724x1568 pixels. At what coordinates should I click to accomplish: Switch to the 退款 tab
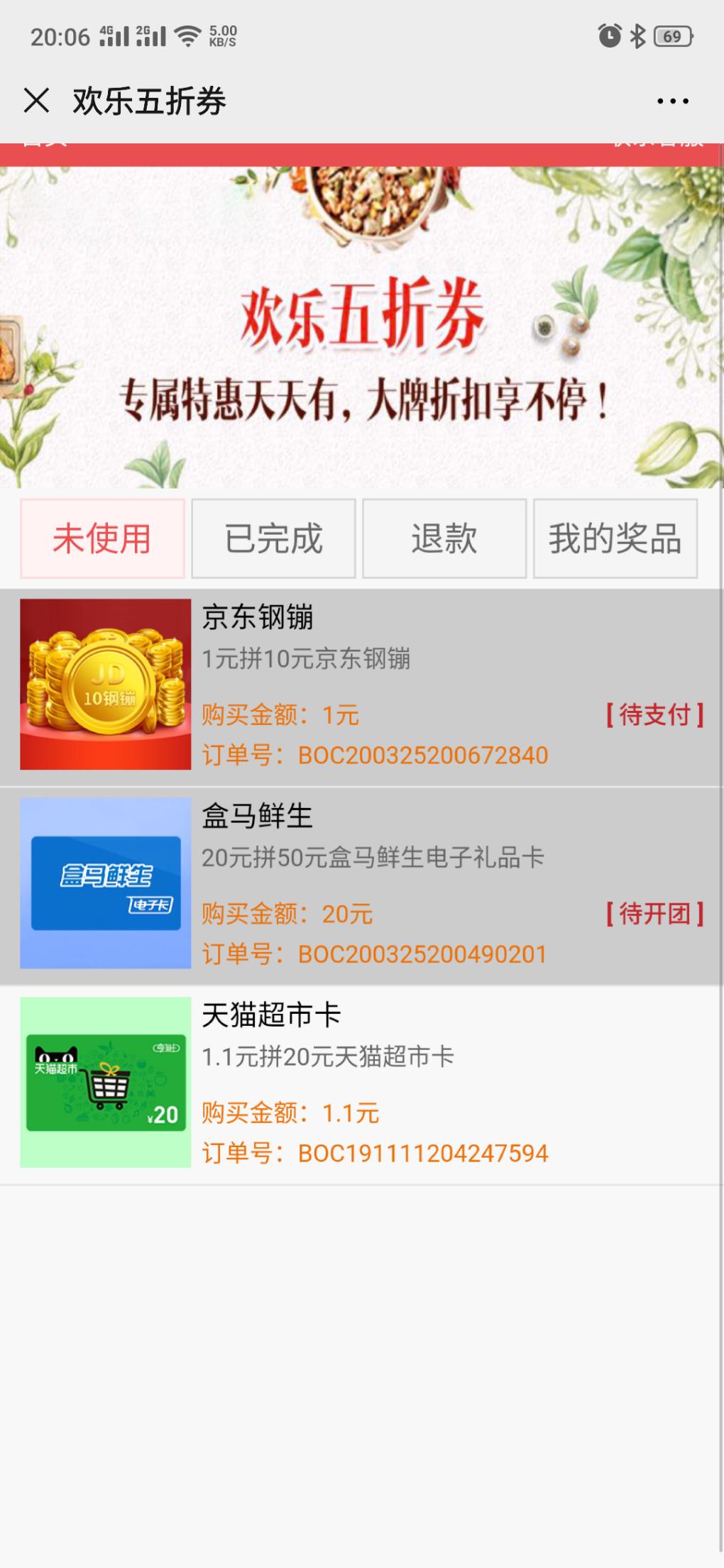[444, 539]
